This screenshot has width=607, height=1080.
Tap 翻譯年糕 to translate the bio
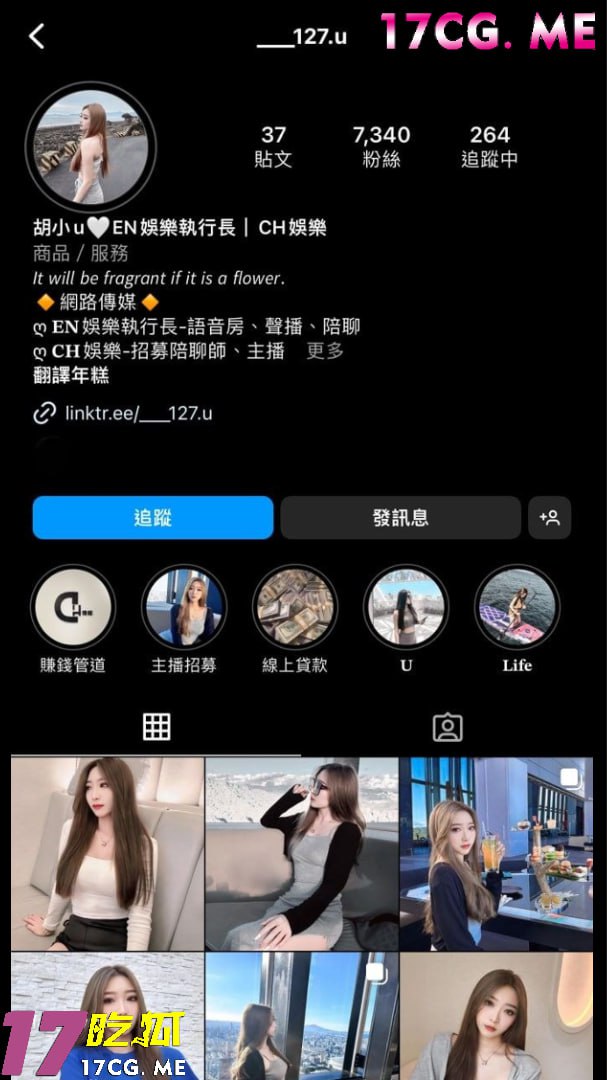tap(71, 376)
